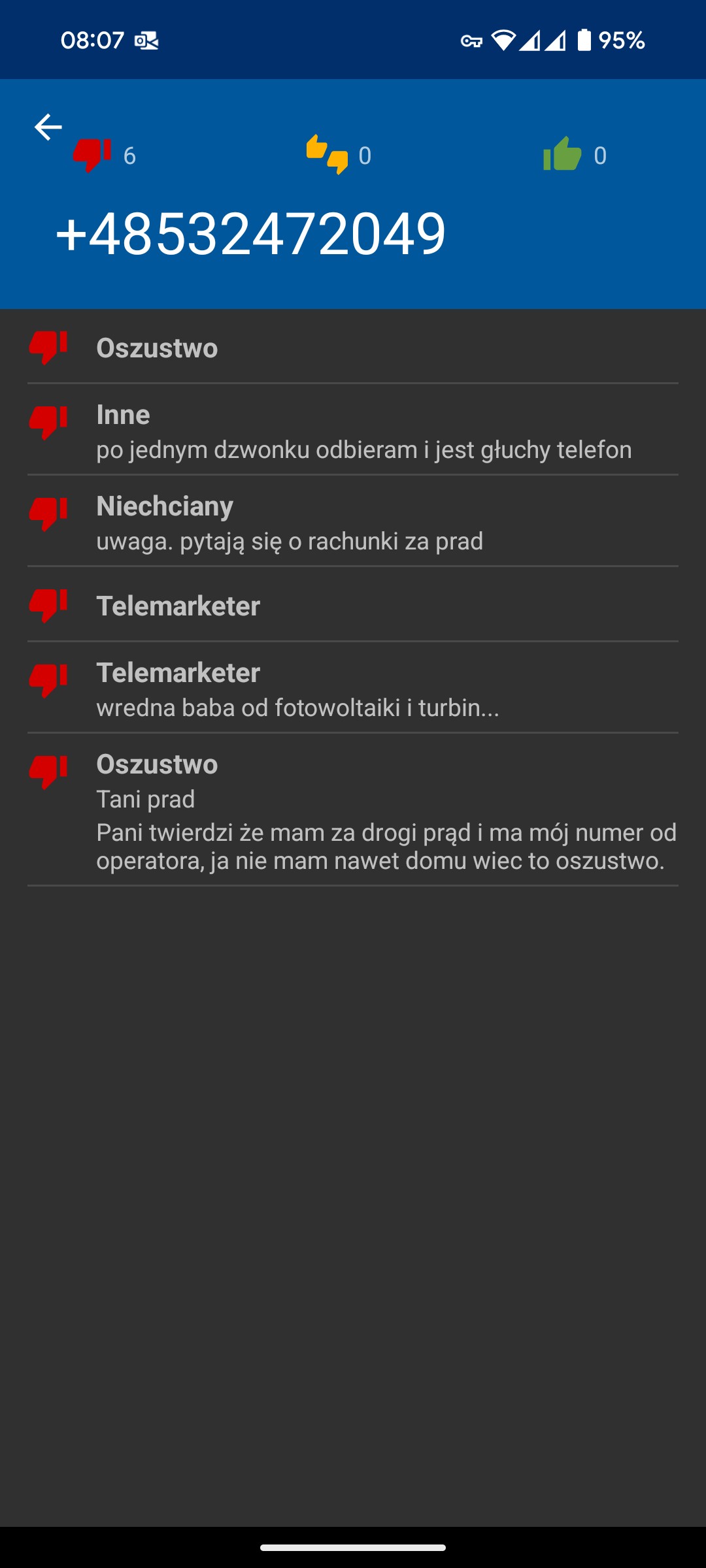Image resolution: width=706 pixels, height=1568 pixels.
Task: Open the Telemarketer review about fotowoltaiki
Action: 353,687
